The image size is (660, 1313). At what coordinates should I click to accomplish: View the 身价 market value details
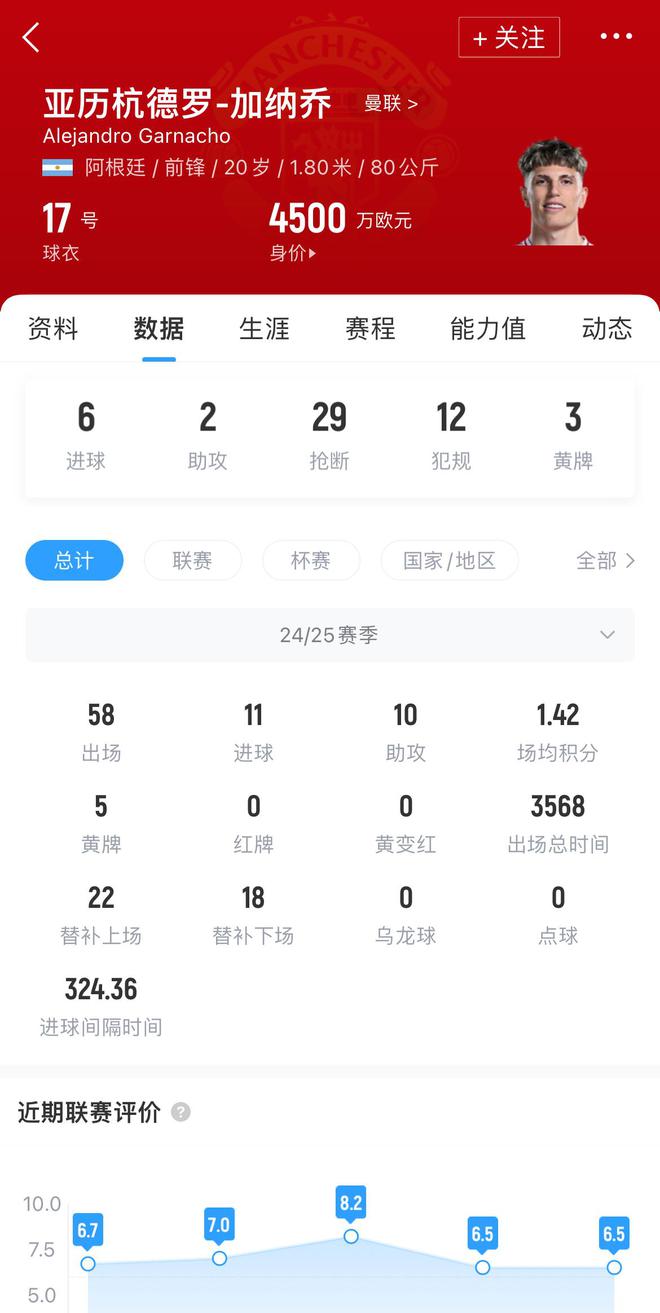(x=293, y=253)
